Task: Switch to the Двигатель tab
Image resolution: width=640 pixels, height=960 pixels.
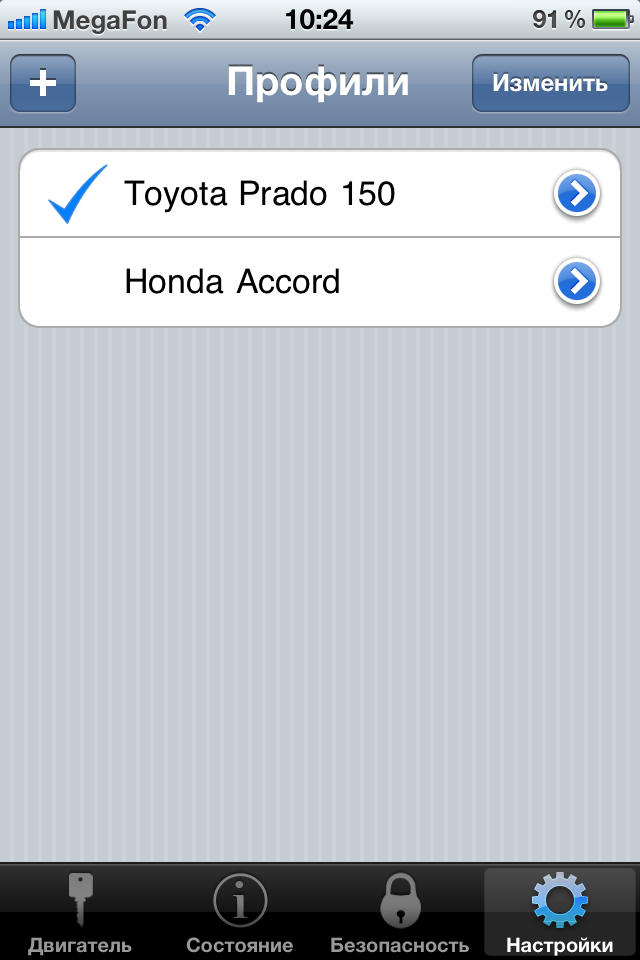Action: pos(80,912)
